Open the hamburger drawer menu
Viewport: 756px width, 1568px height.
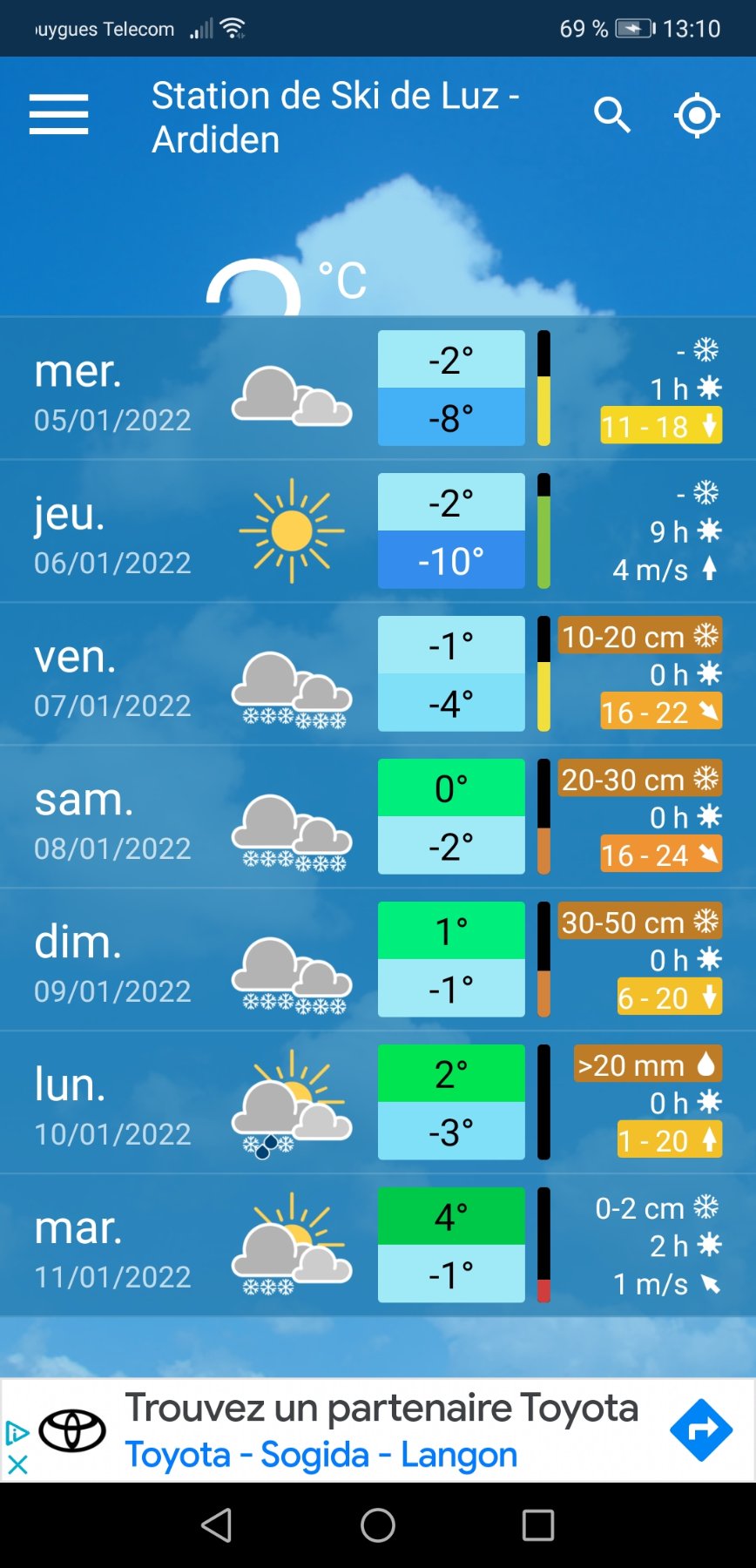(58, 114)
